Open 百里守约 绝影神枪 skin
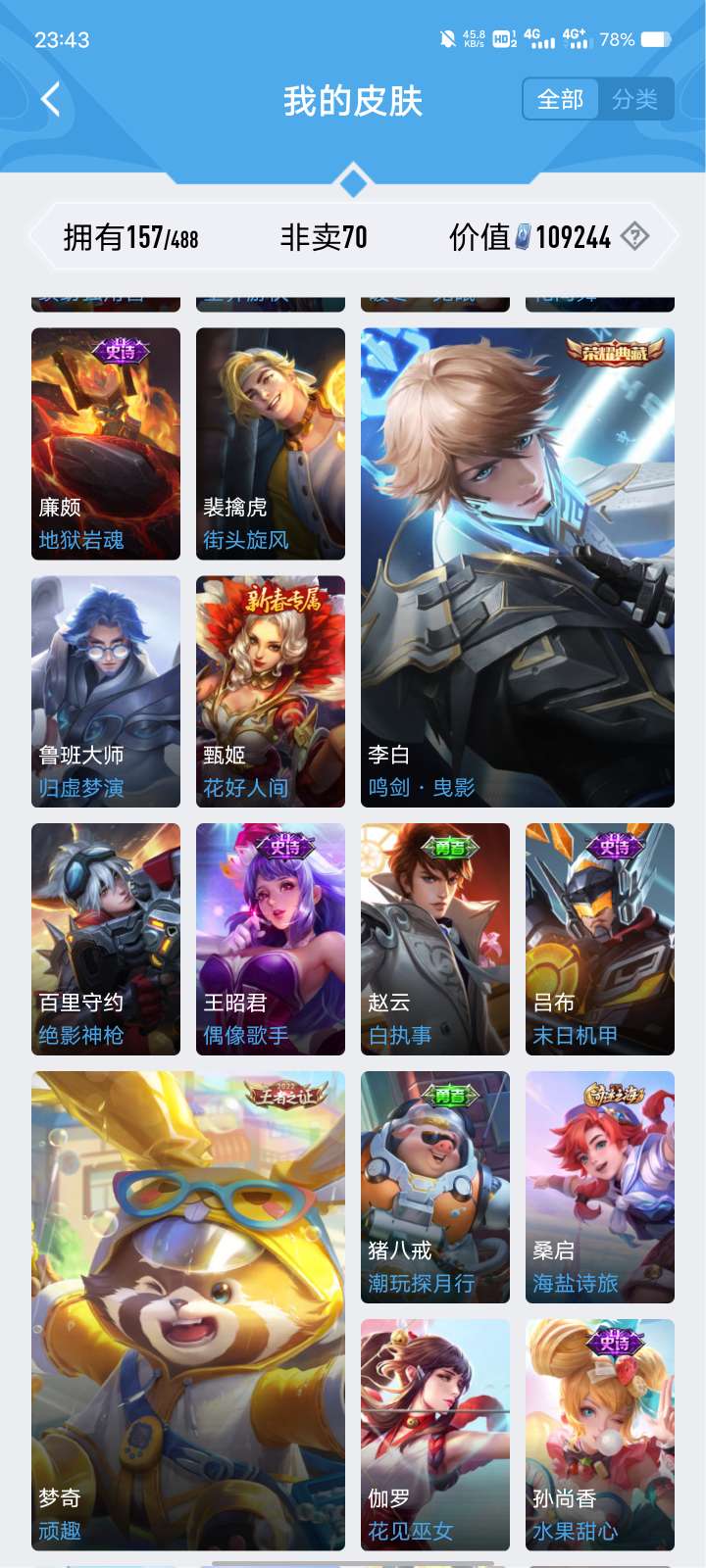The width and height of the screenshot is (706, 1568). (x=106, y=939)
